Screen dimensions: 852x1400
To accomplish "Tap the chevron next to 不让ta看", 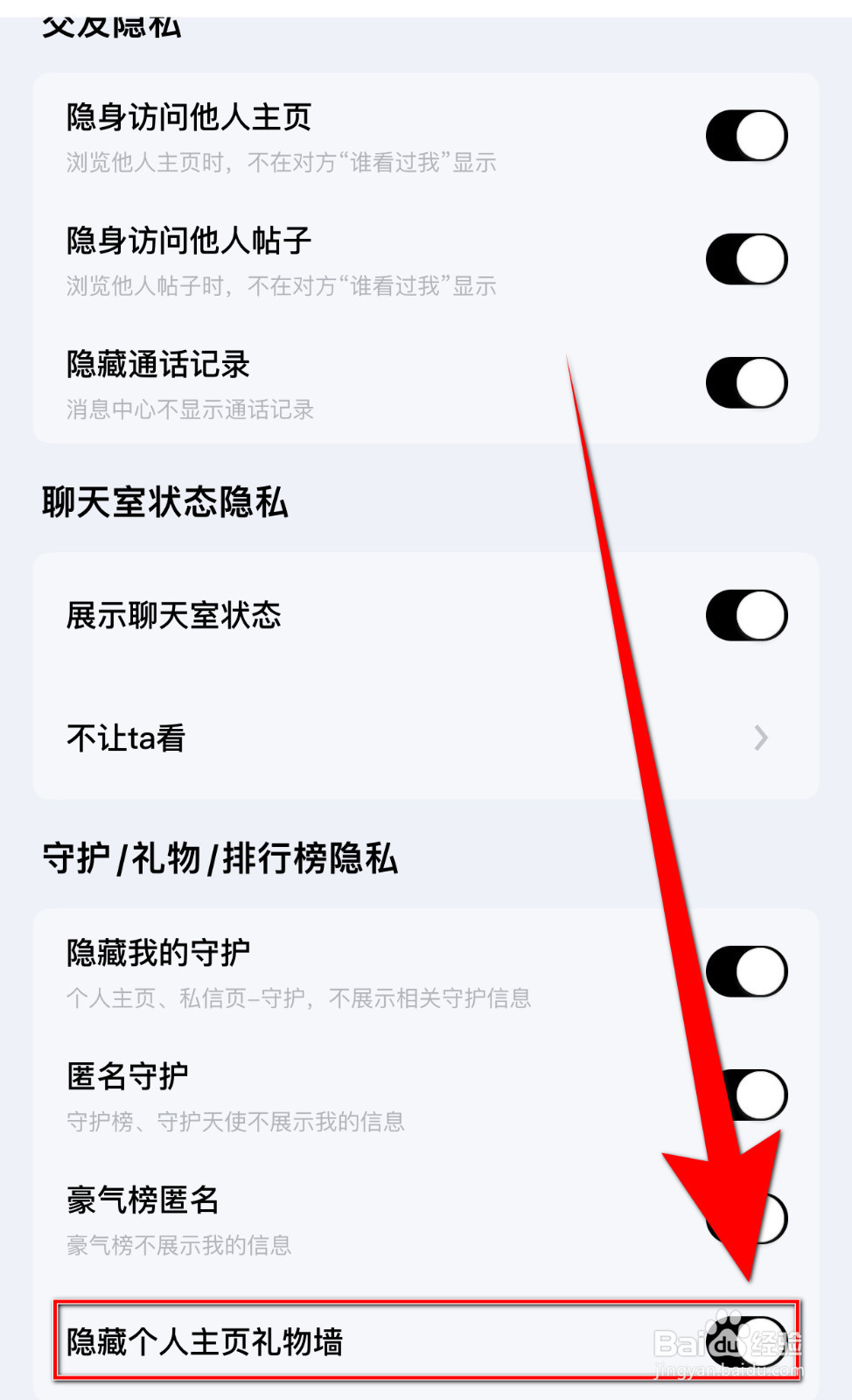I will [x=760, y=738].
